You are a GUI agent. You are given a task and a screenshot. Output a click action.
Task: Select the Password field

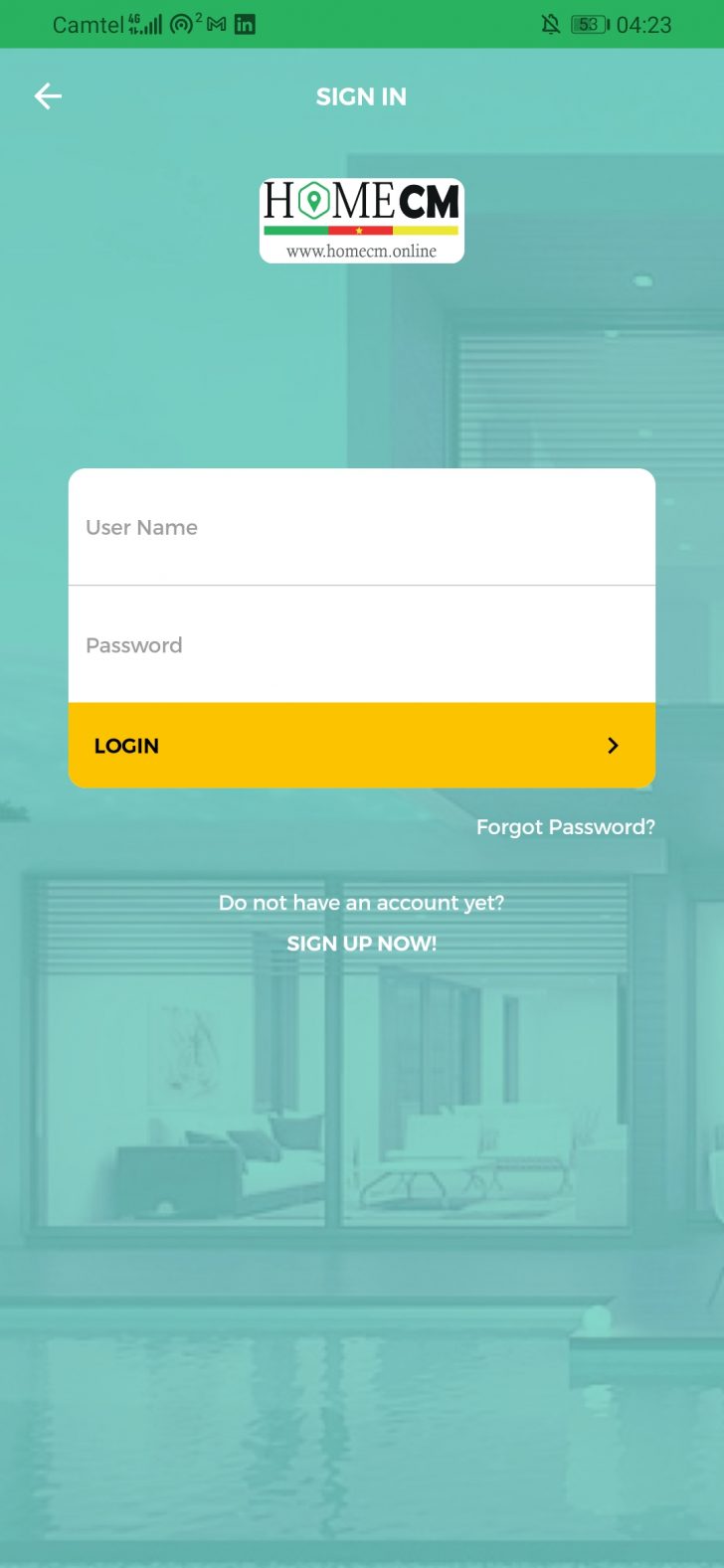[361, 645]
